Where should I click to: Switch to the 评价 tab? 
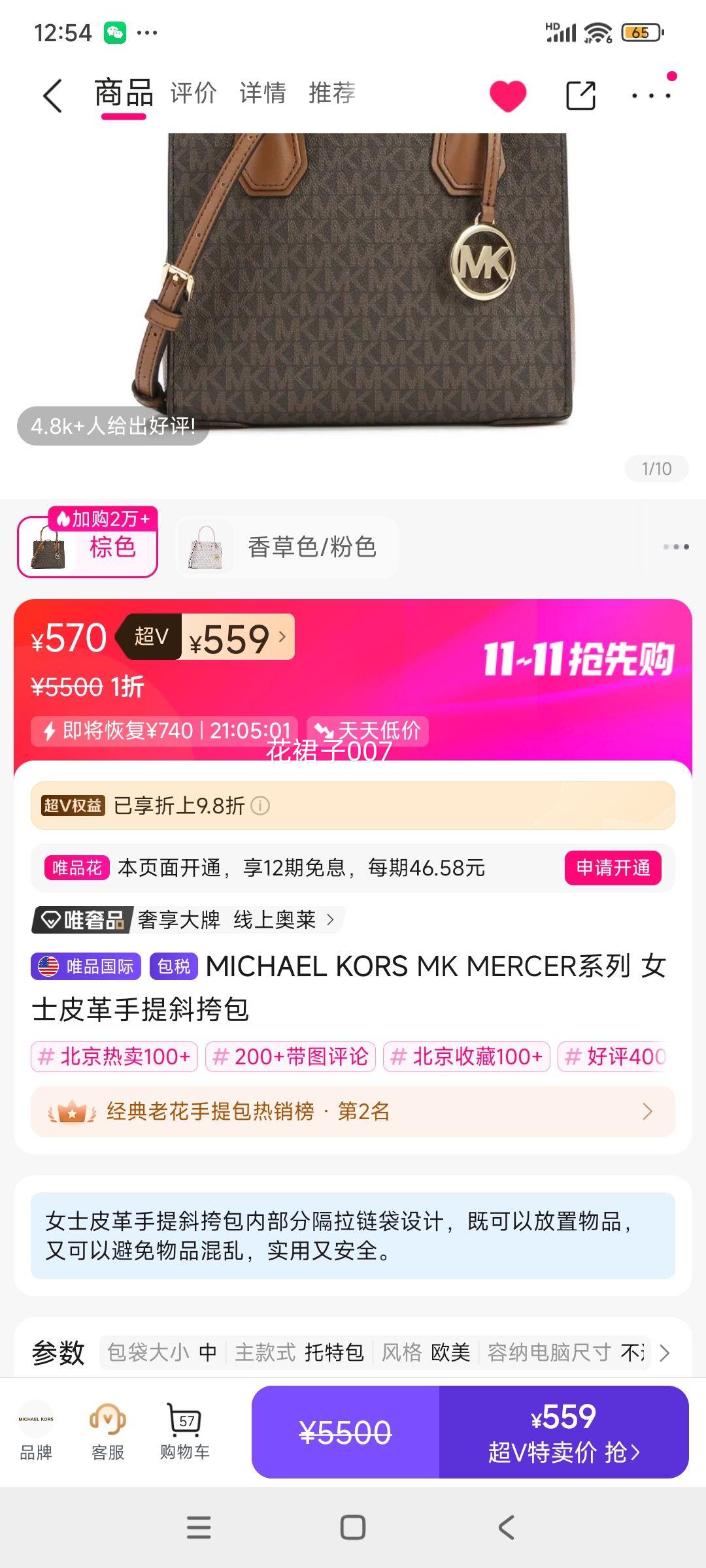coord(193,93)
